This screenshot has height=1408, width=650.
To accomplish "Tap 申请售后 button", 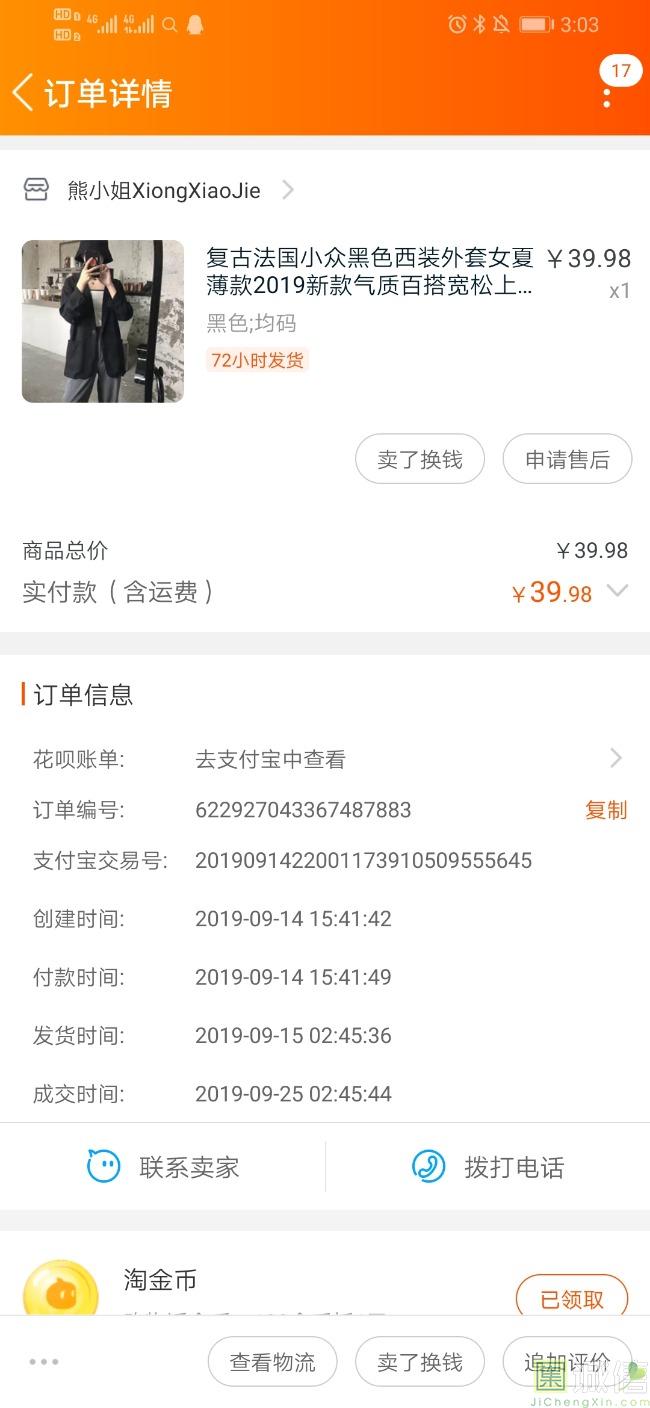I will pyautogui.click(x=567, y=460).
